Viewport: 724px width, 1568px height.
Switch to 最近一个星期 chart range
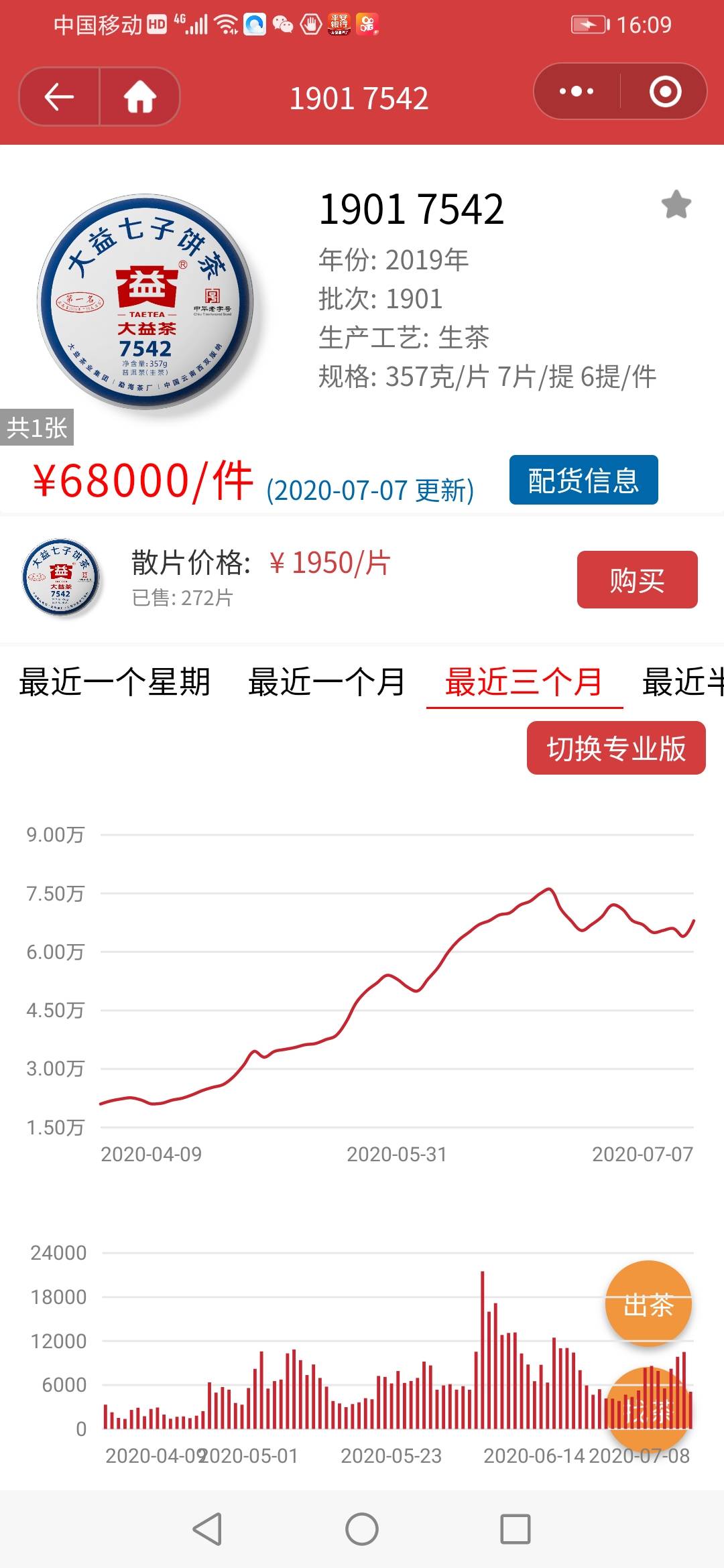pos(115,682)
